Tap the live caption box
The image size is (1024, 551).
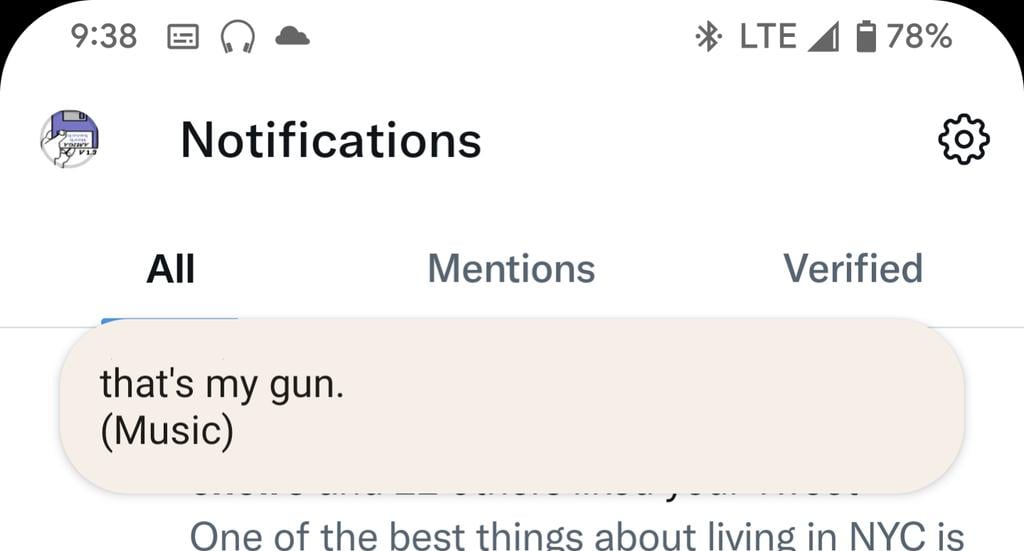[511, 407]
